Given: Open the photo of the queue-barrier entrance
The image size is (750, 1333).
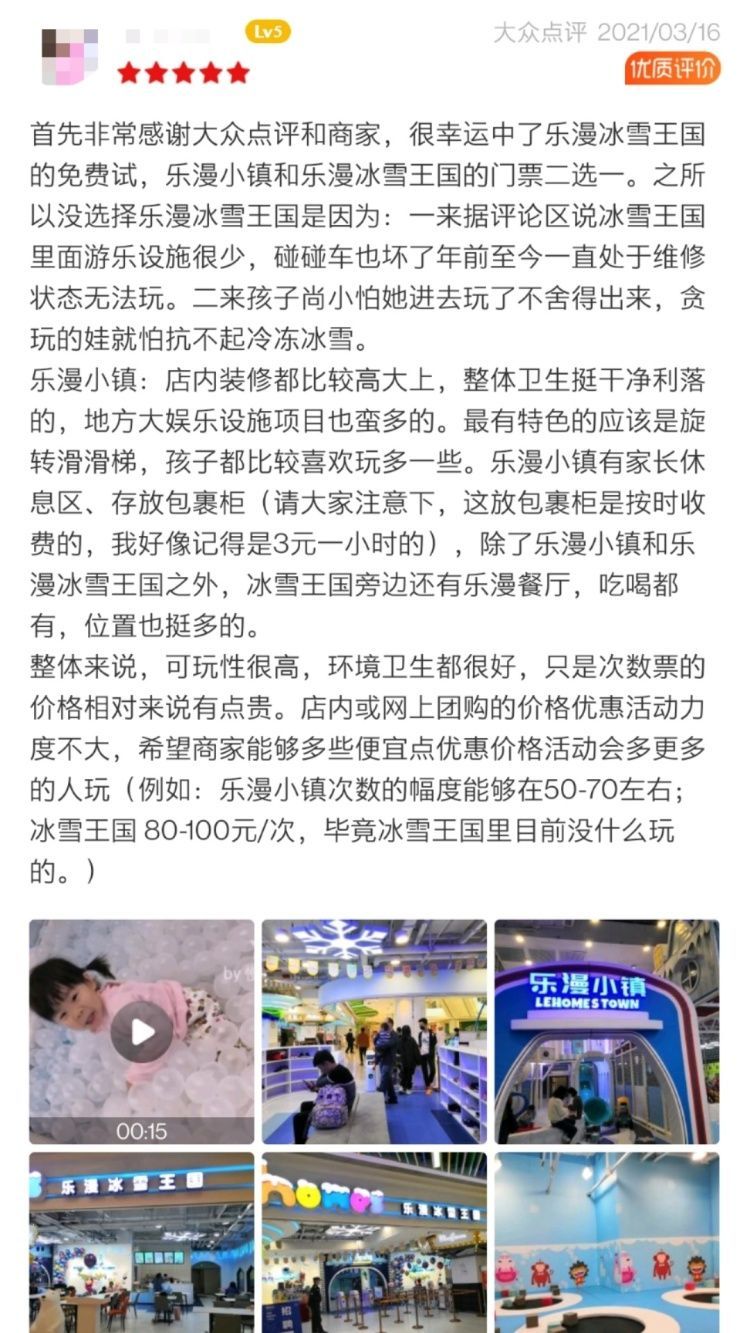Looking at the screenshot, I should point(374,1242).
